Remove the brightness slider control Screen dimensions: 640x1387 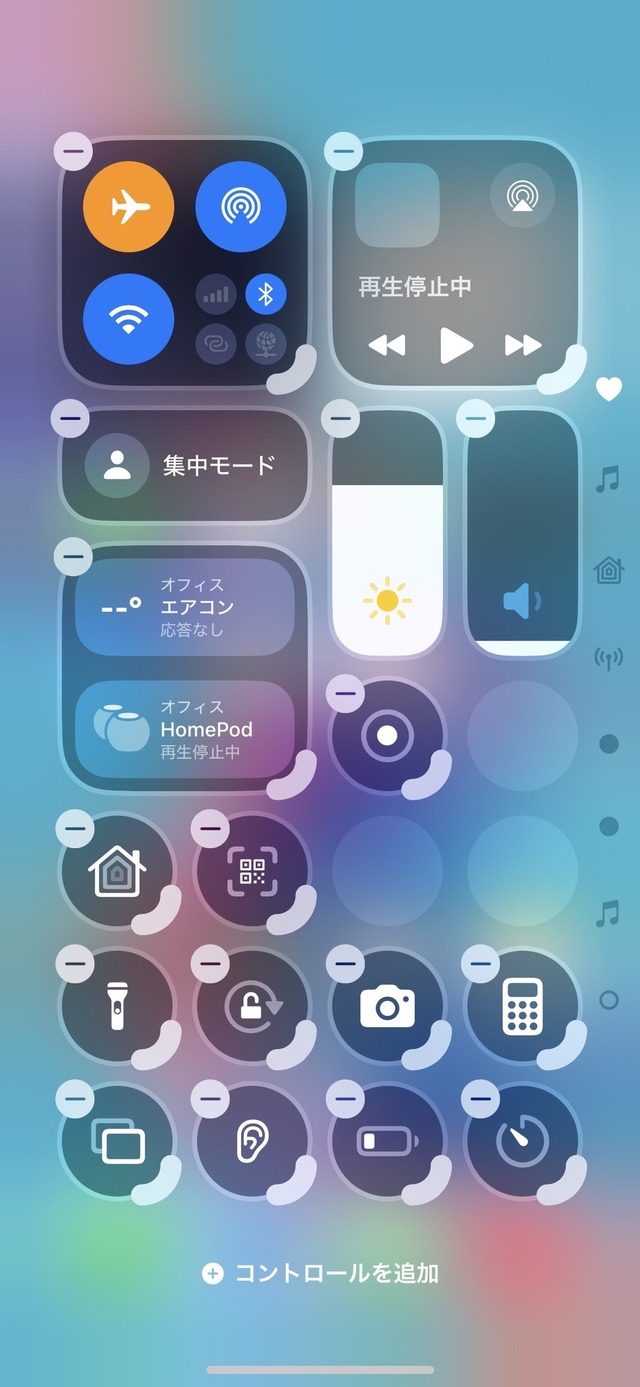coord(342,416)
